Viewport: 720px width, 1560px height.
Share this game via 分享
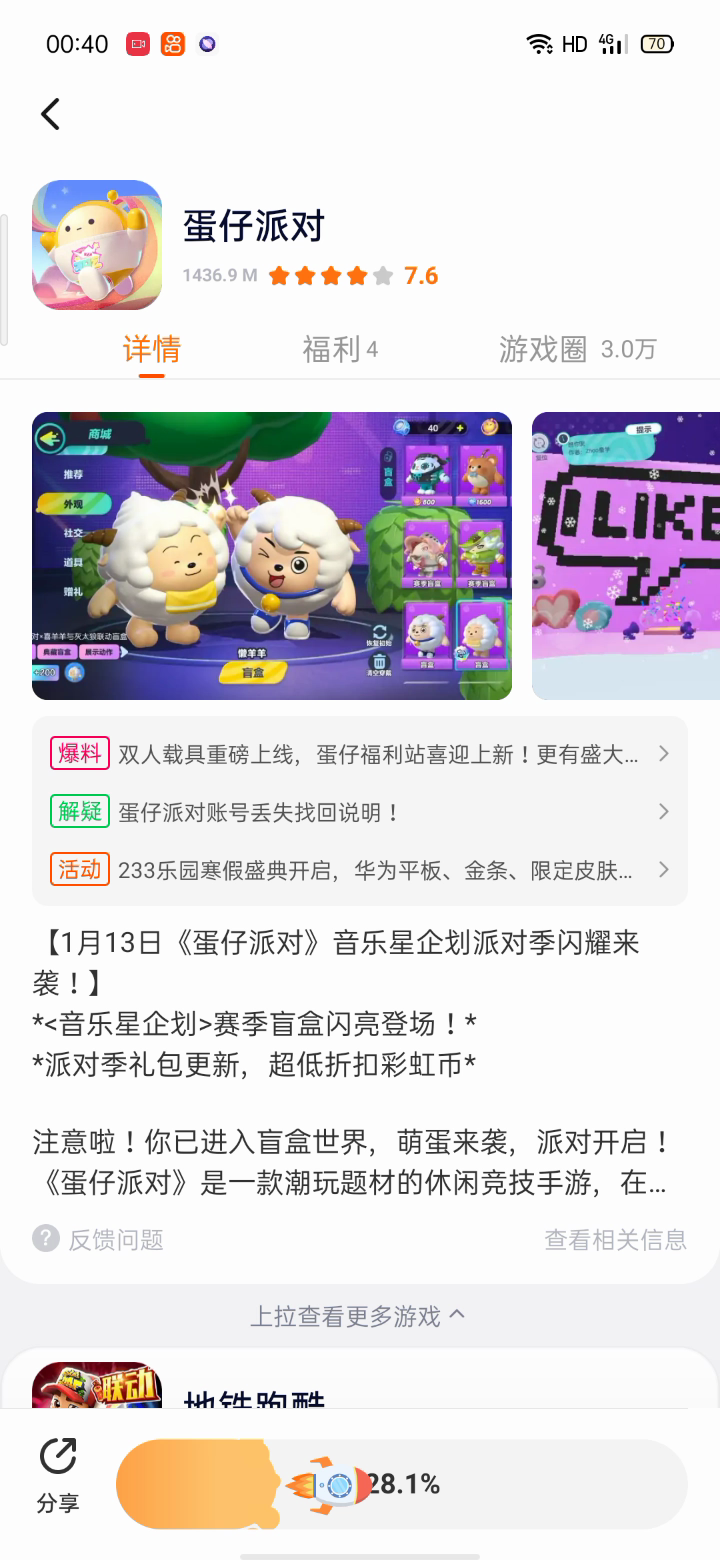coord(58,1477)
